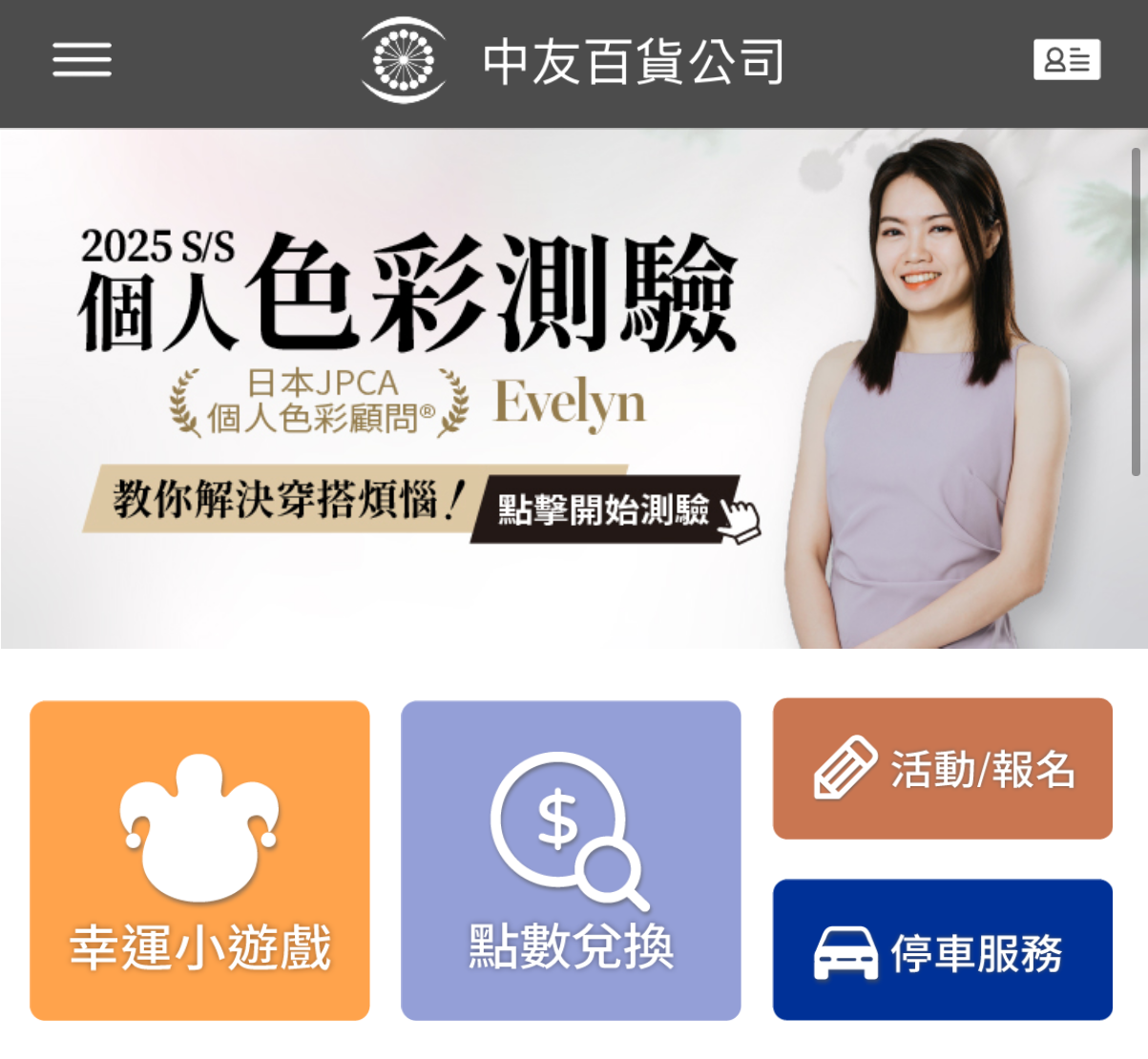
Task: Open the member card icon
Action: pos(1066,60)
